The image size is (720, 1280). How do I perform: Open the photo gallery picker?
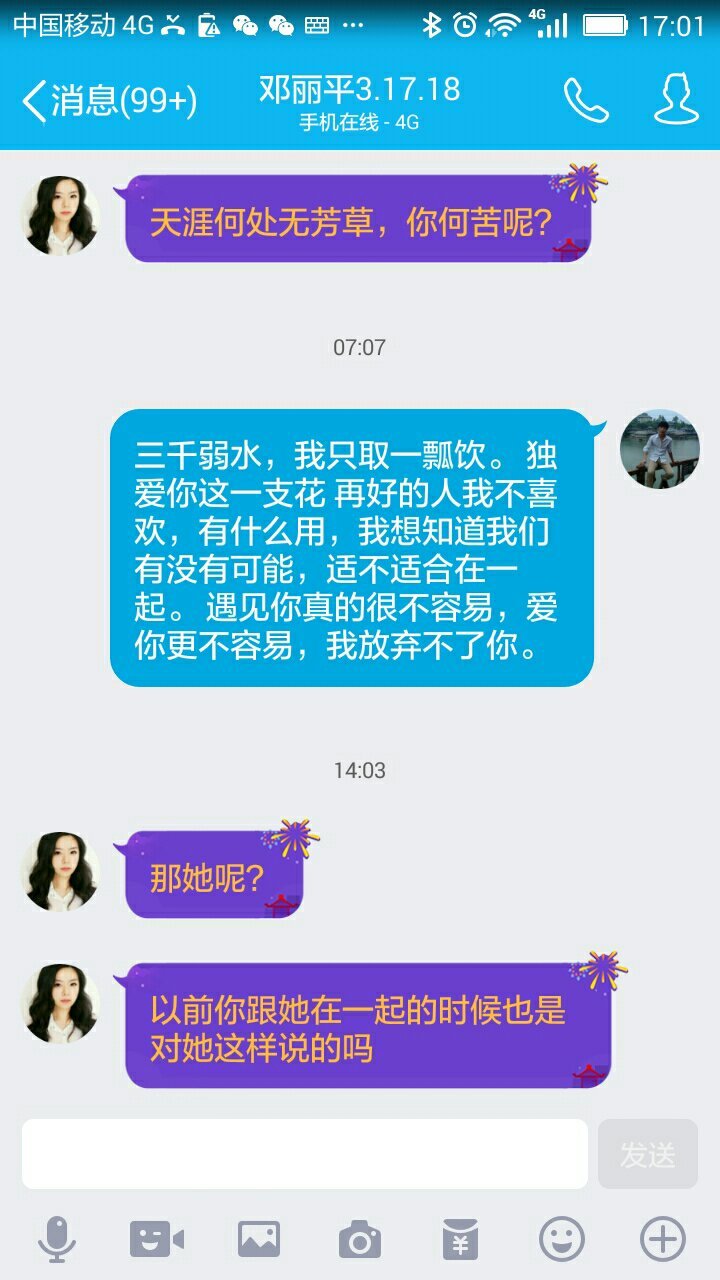point(259,1240)
